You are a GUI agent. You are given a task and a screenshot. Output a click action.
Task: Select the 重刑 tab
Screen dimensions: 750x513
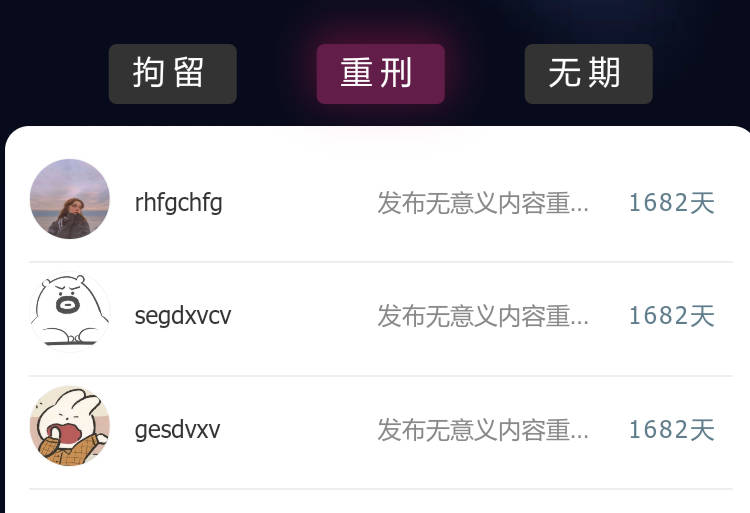click(380, 74)
